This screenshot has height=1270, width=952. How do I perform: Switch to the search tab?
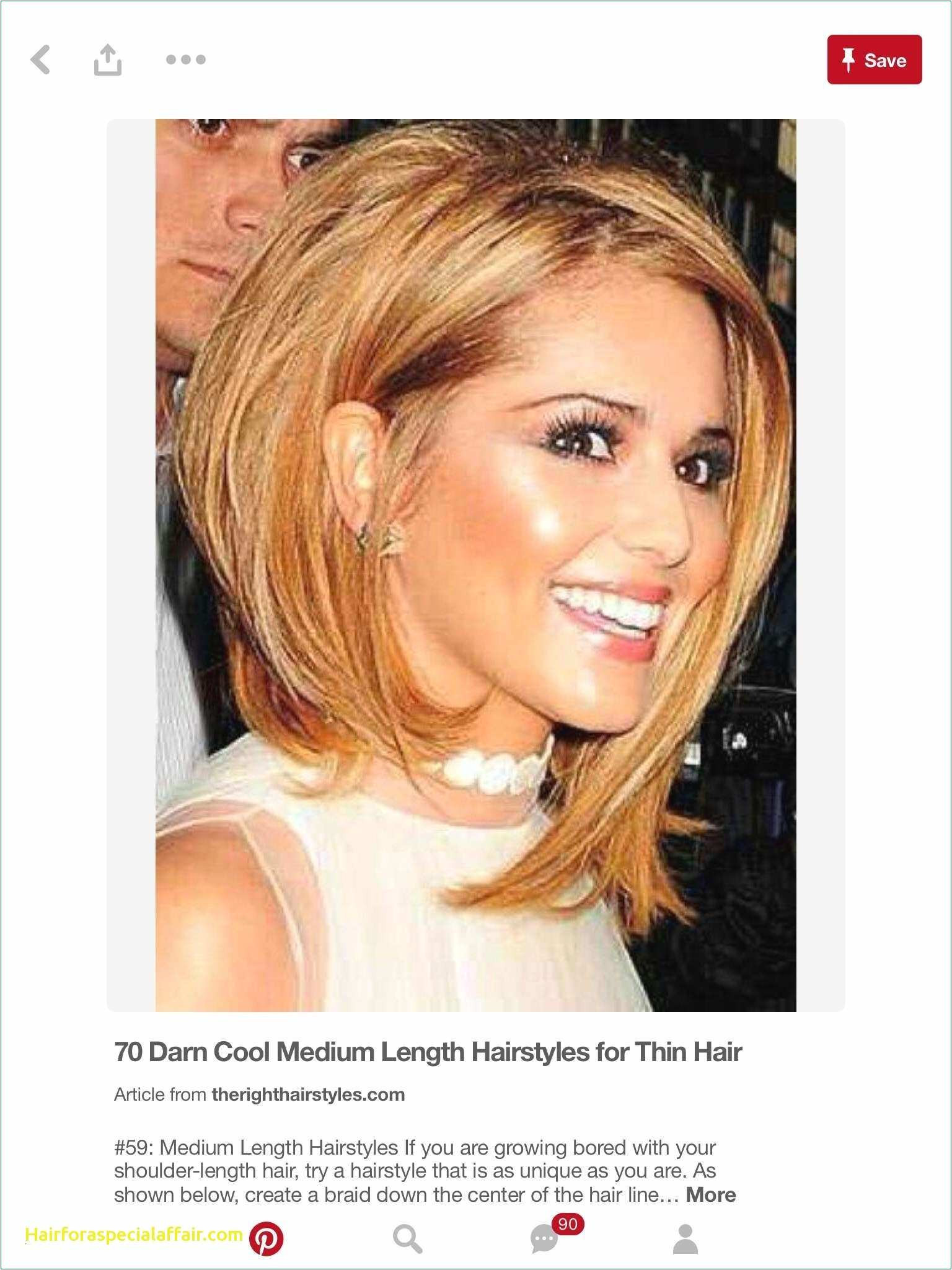[x=407, y=1240]
